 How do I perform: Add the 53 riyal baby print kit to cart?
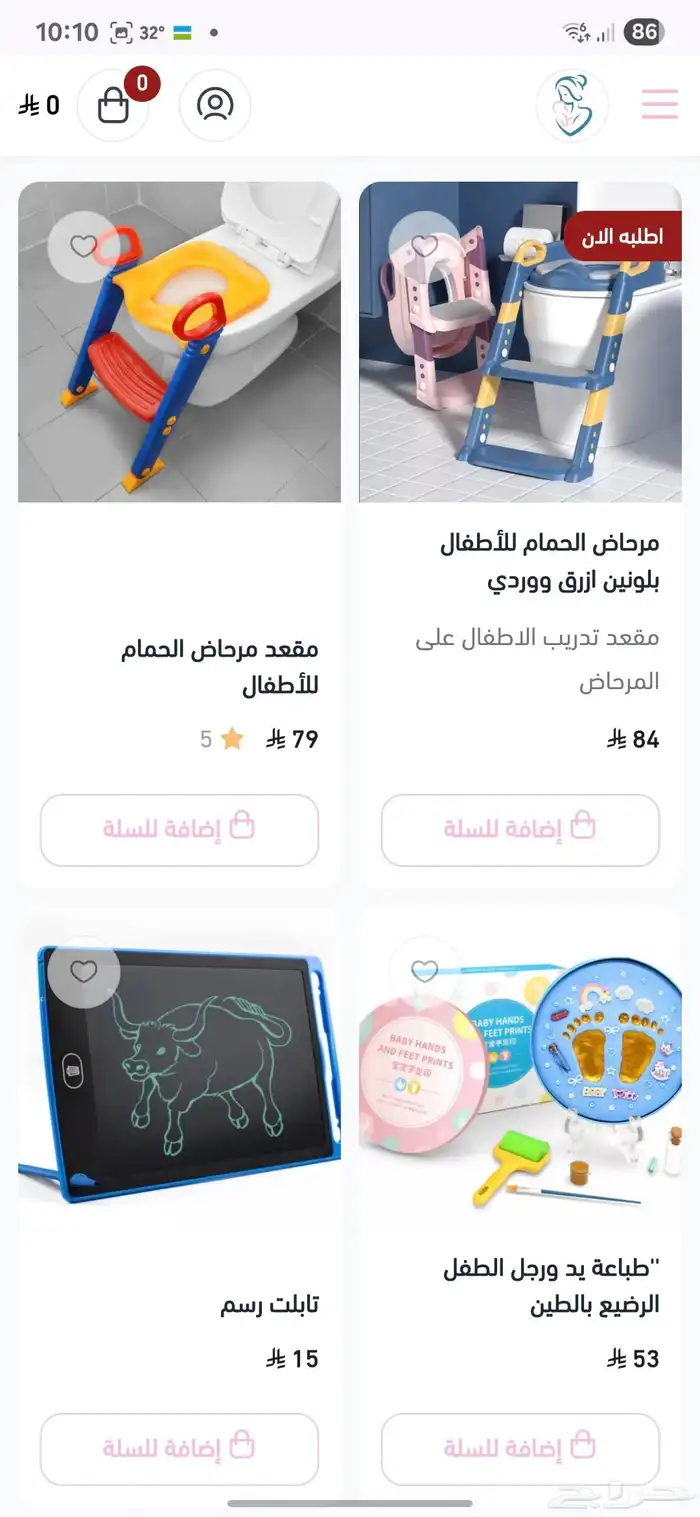520,1448
